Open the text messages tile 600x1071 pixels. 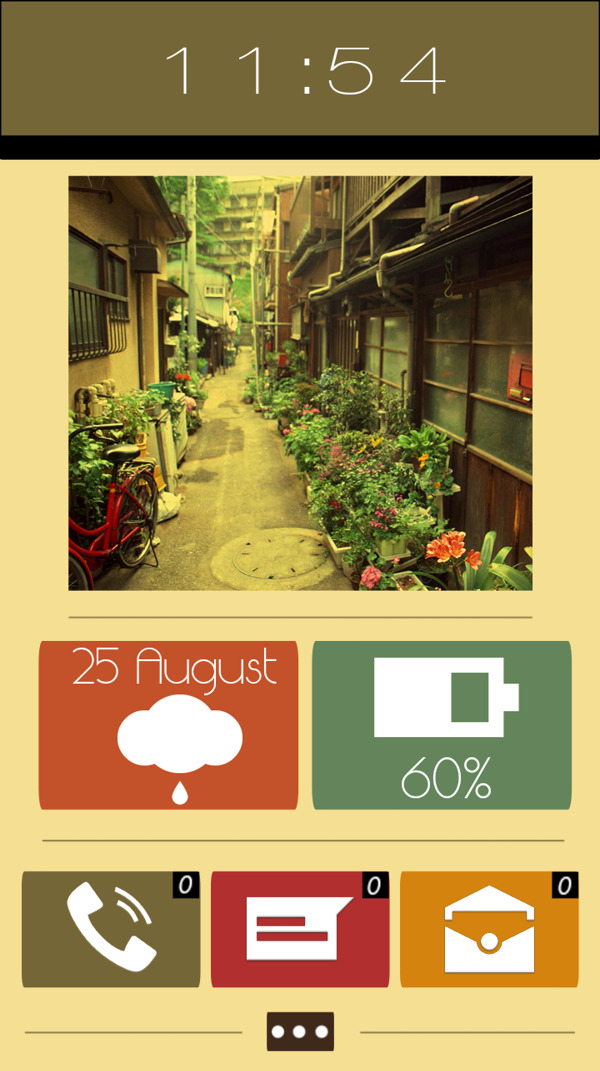click(299, 929)
